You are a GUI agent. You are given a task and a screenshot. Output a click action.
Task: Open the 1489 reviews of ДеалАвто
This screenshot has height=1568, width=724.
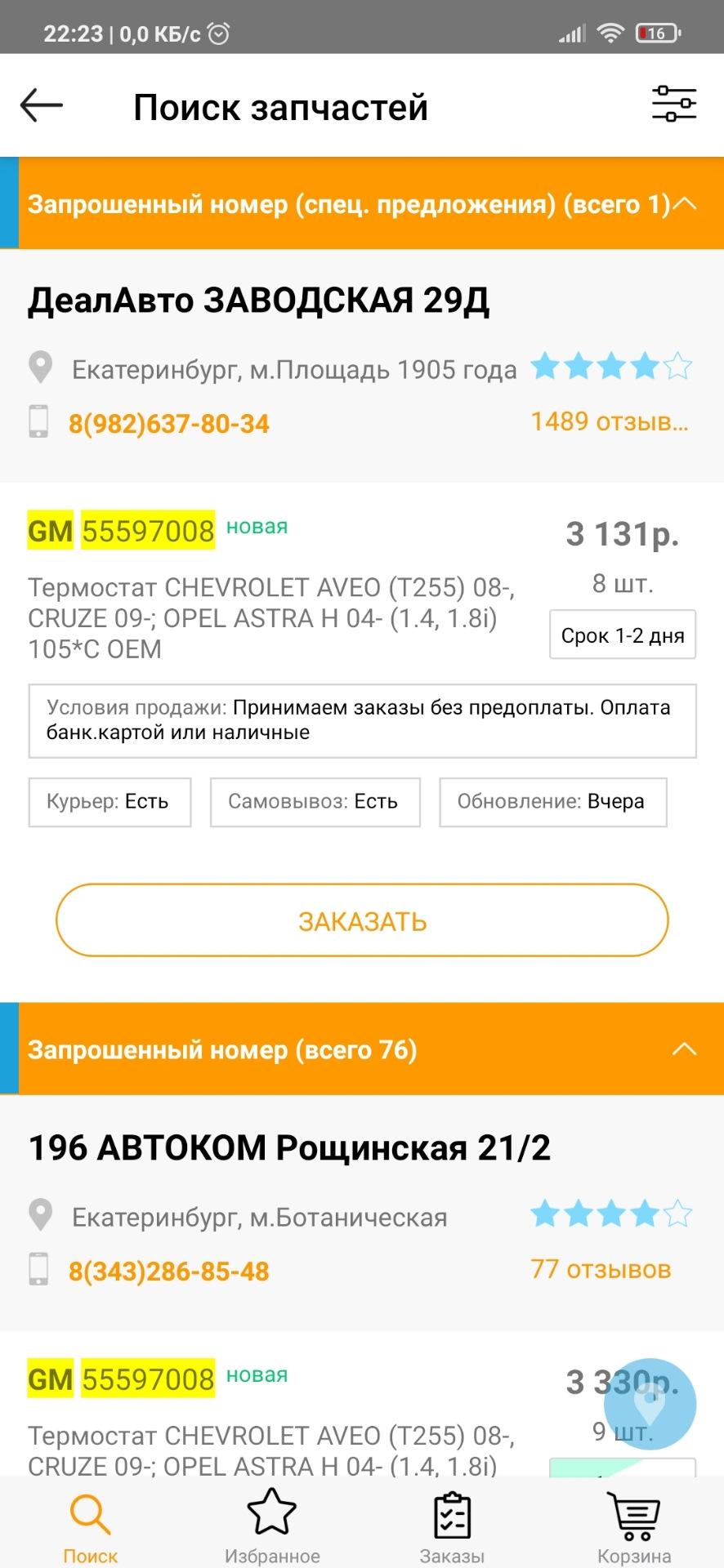(610, 422)
